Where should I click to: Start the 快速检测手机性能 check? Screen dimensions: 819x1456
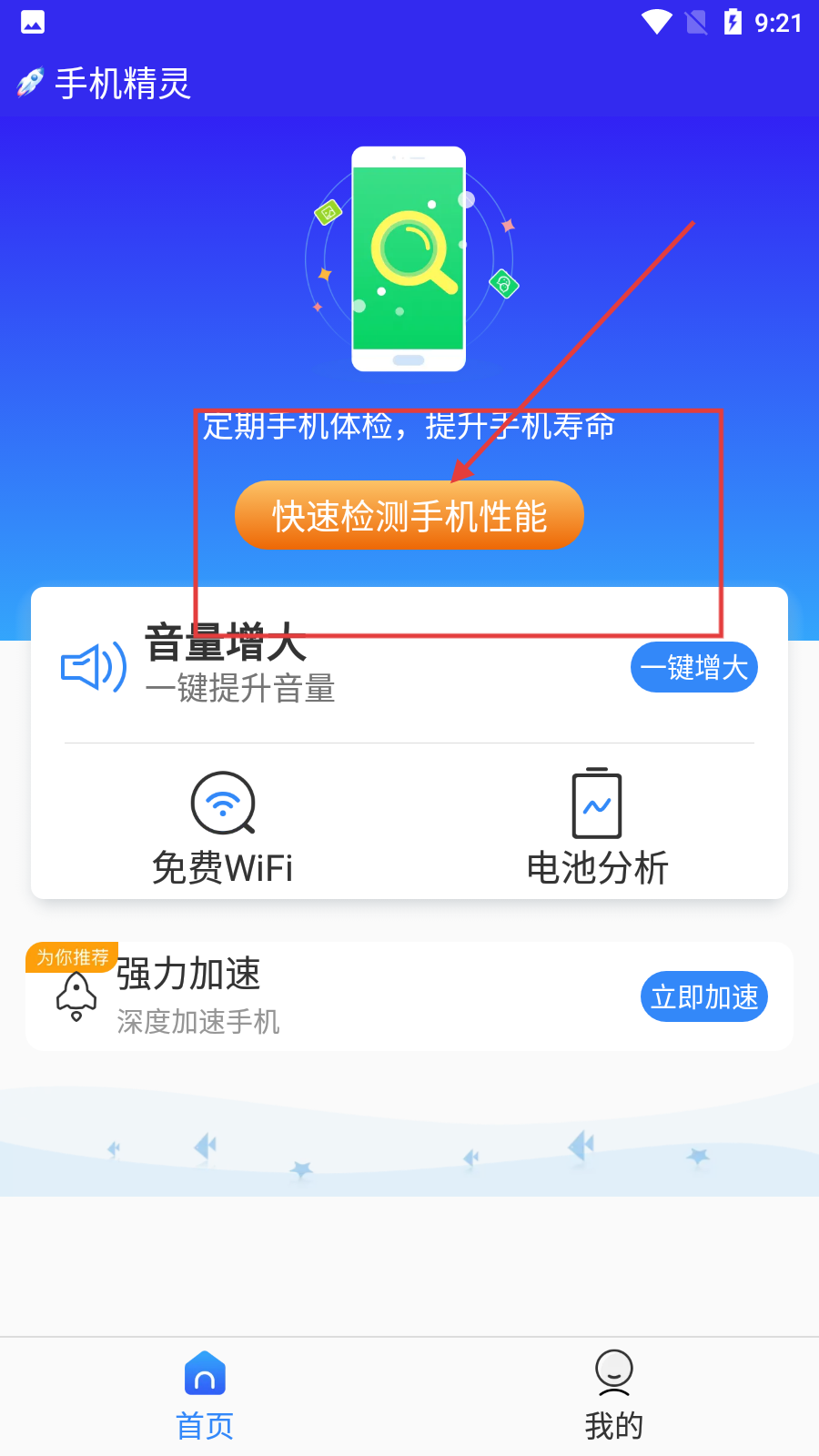coord(409,515)
